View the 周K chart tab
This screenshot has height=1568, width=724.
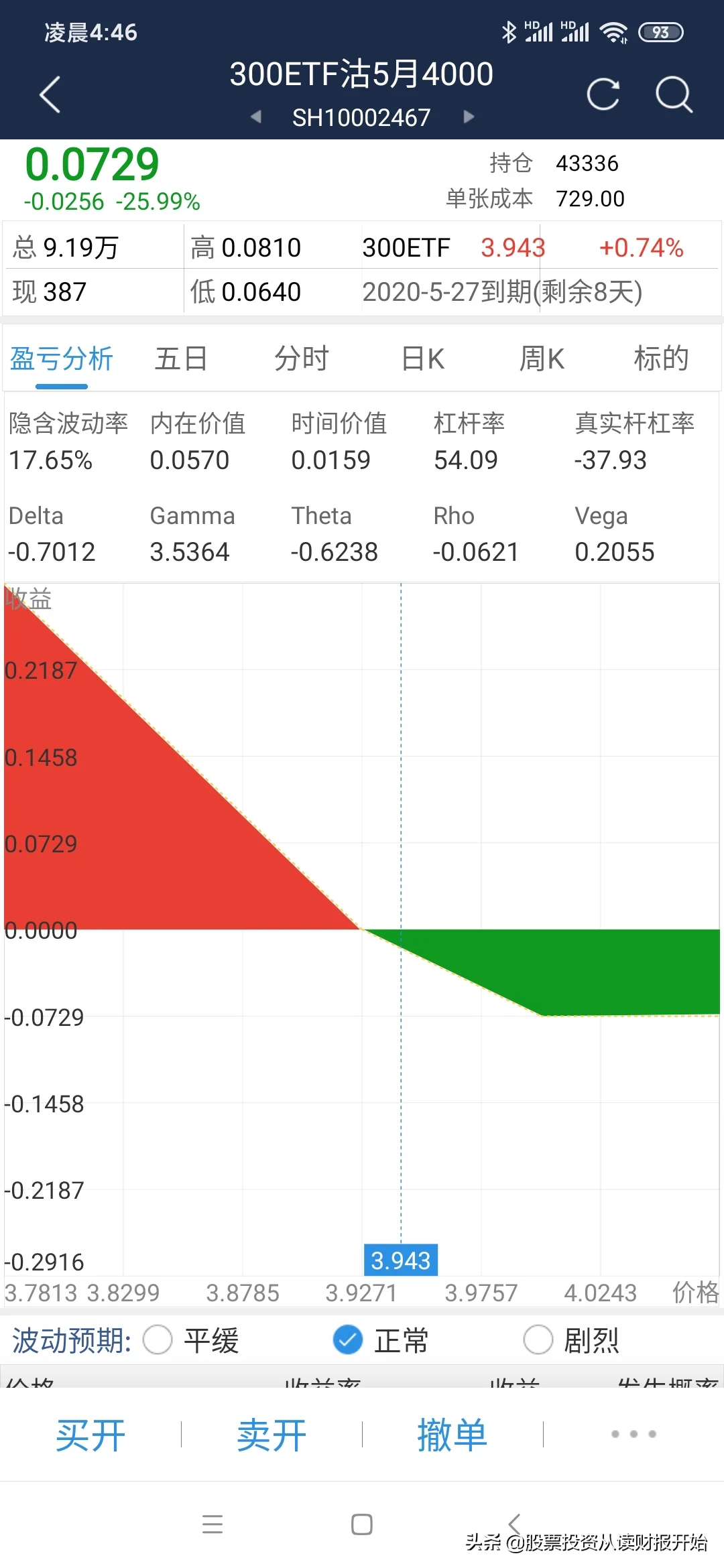tap(542, 359)
